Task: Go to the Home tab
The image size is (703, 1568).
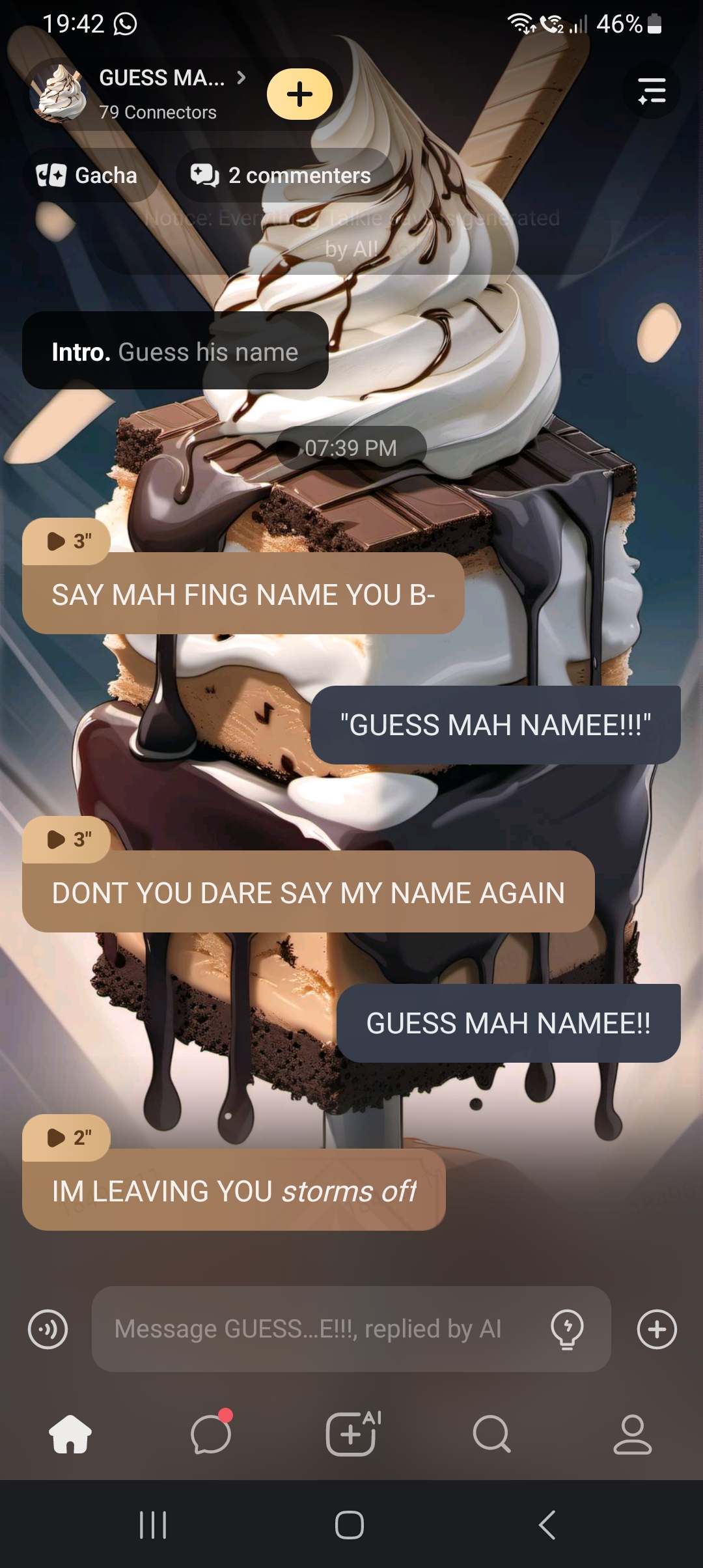Action: point(70,1434)
